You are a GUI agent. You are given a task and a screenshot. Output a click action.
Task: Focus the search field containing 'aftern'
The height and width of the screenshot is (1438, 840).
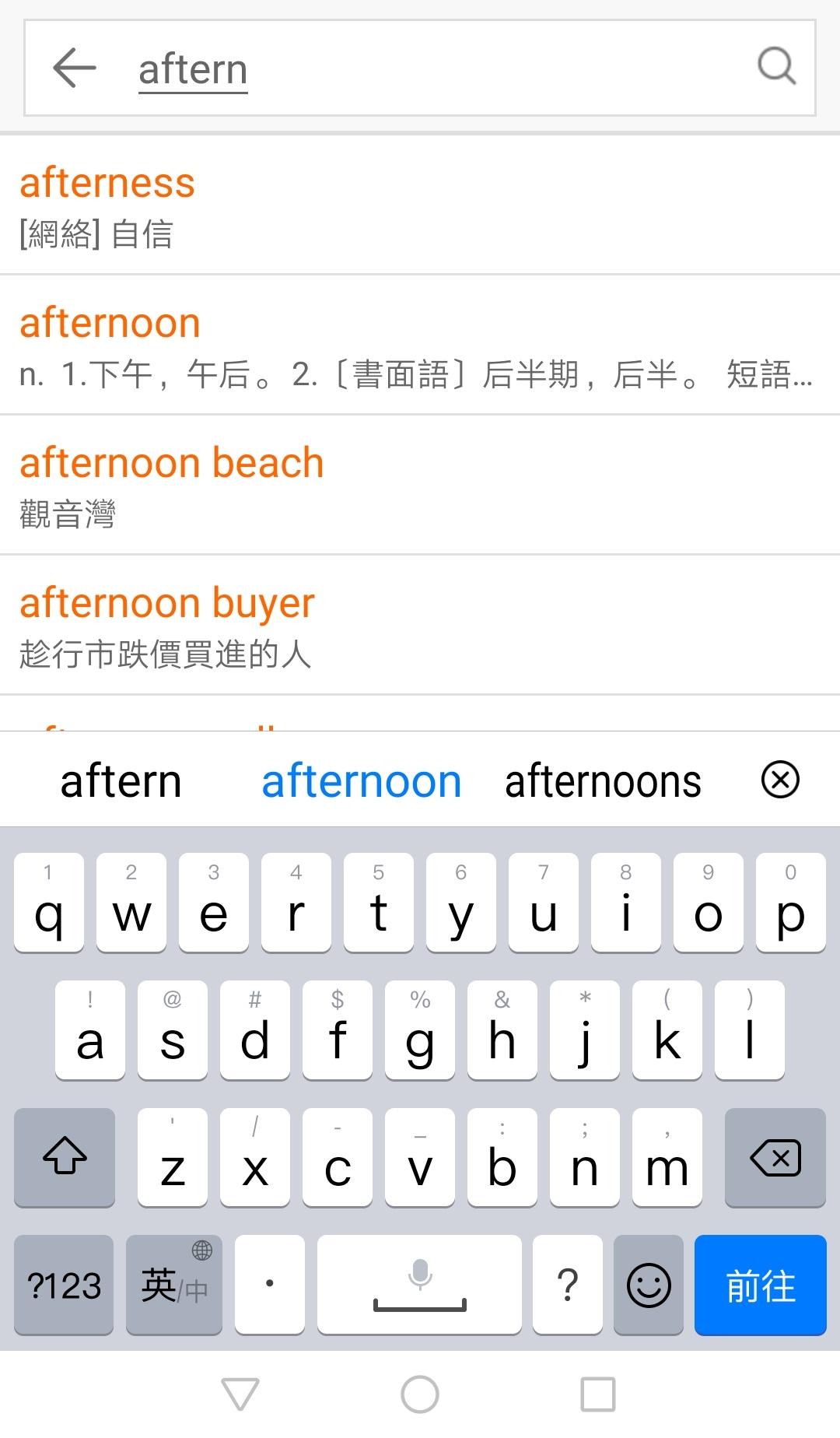pyautogui.click(x=436, y=68)
